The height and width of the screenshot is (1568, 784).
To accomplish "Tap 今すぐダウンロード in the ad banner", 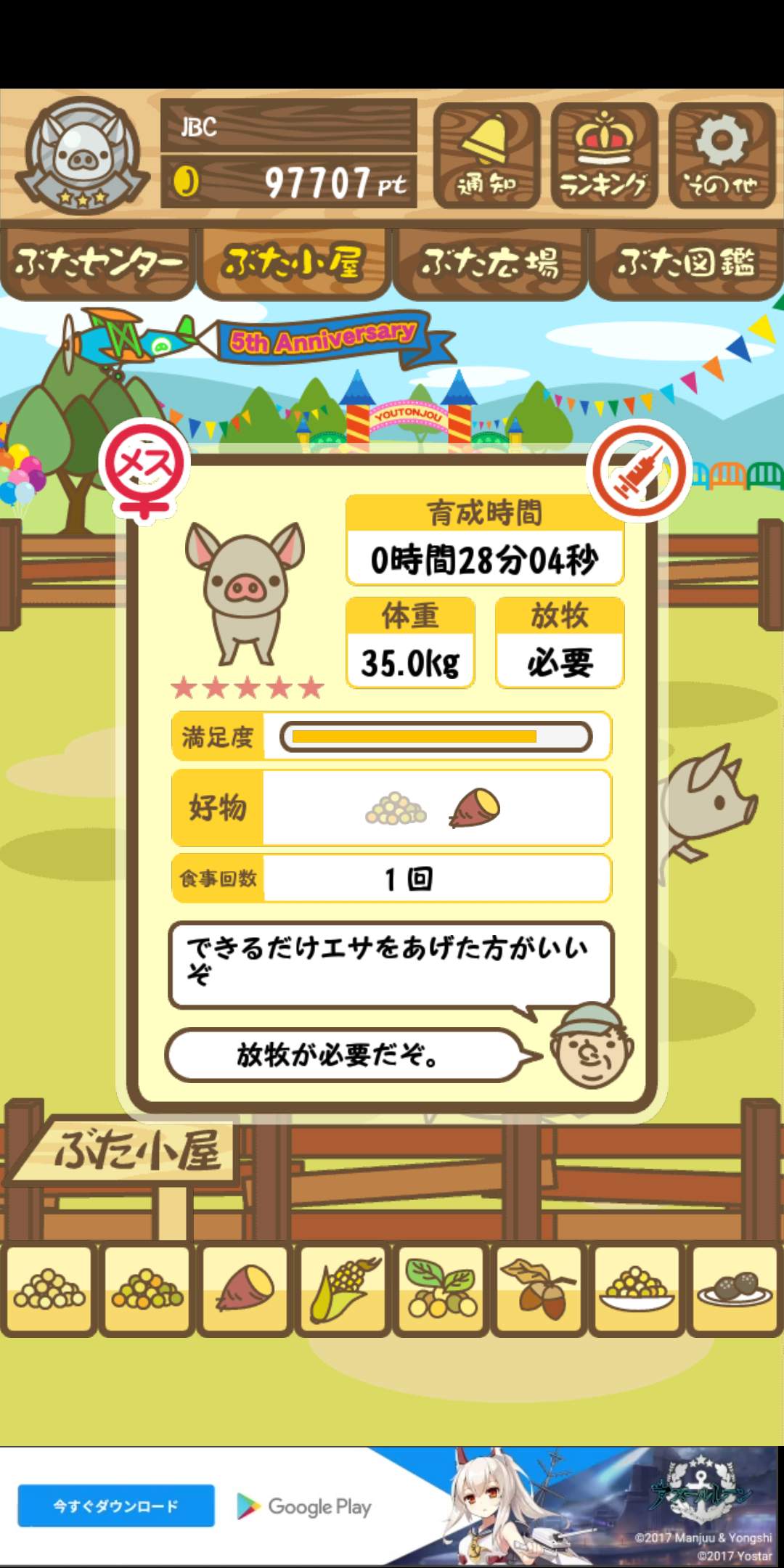I will point(116,1506).
